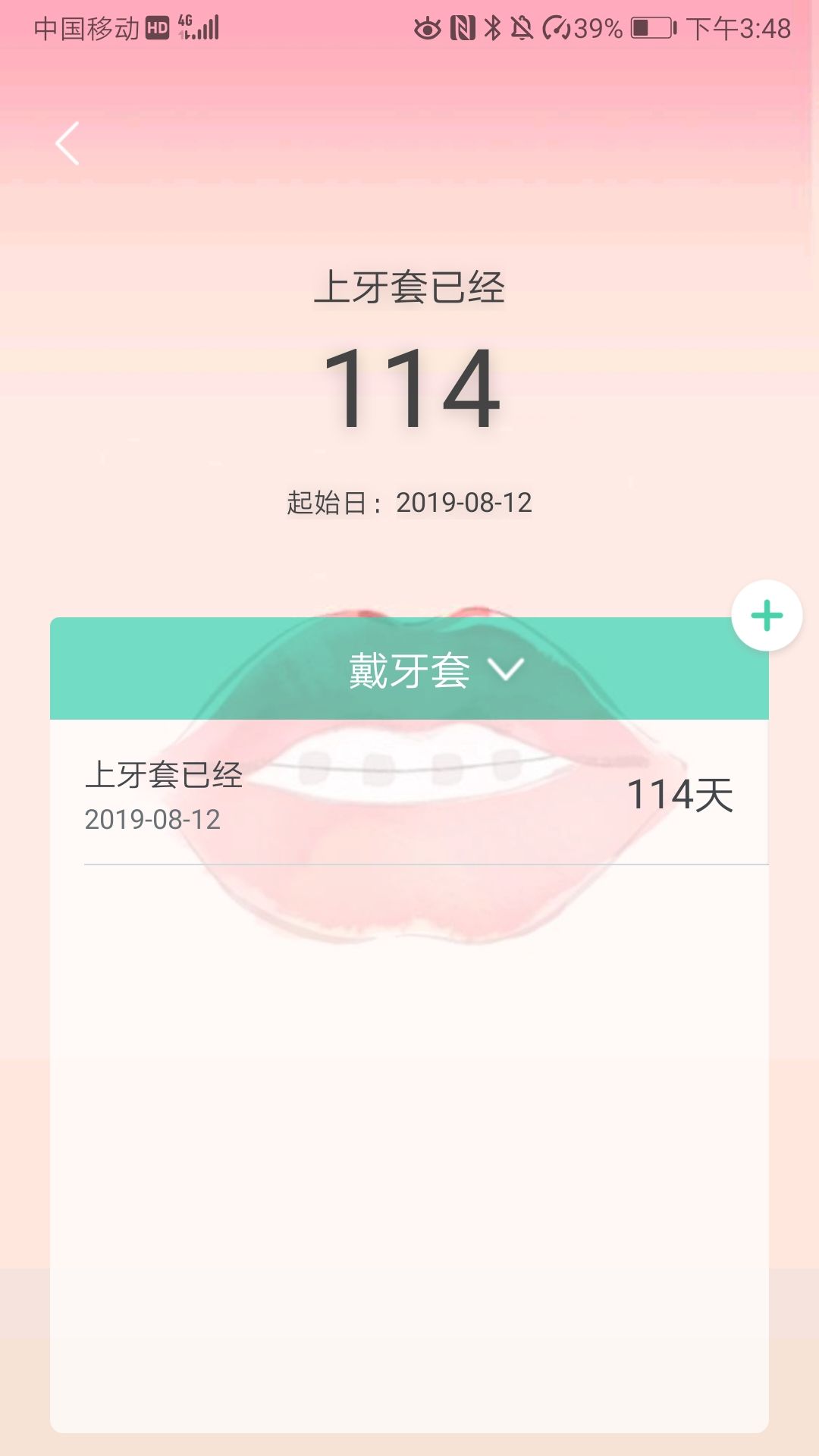Go back using the arrow icon
Image resolution: width=819 pixels, height=1456 pixels.
pos(67,143)
